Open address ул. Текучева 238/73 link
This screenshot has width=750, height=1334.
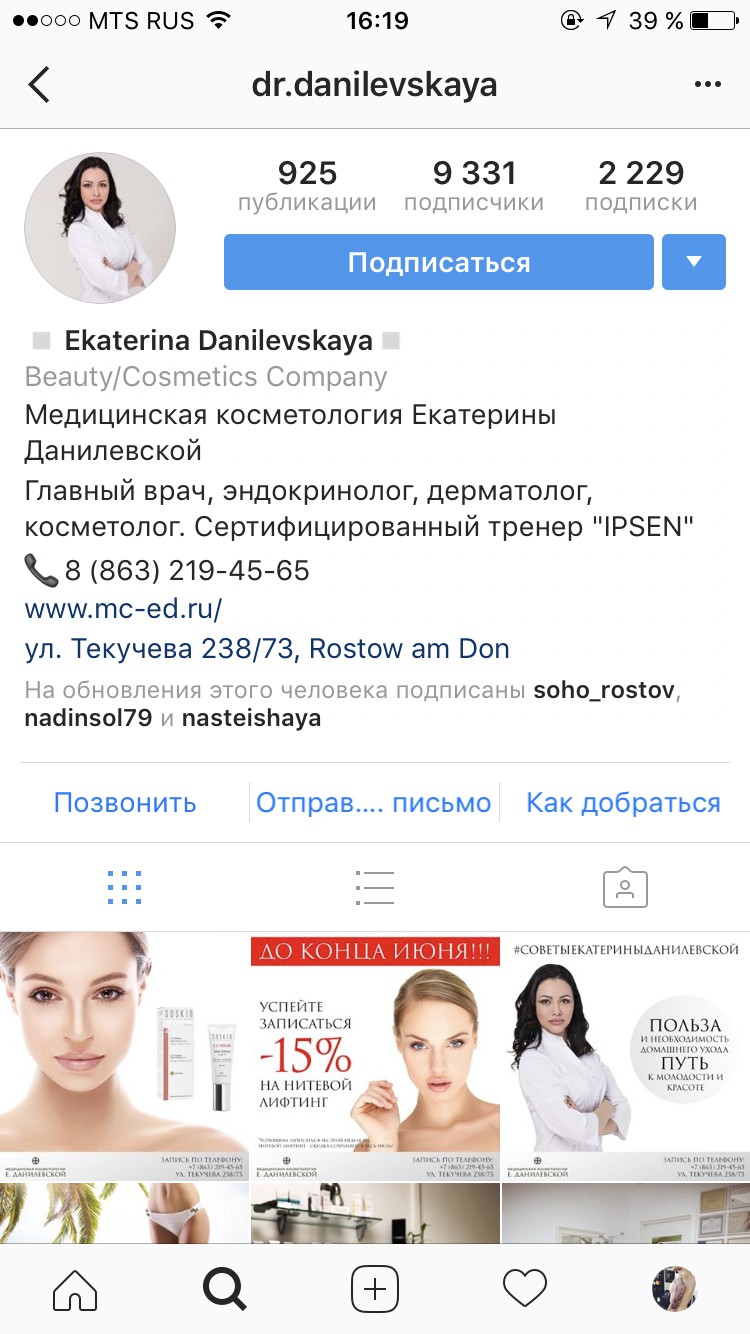267,649
